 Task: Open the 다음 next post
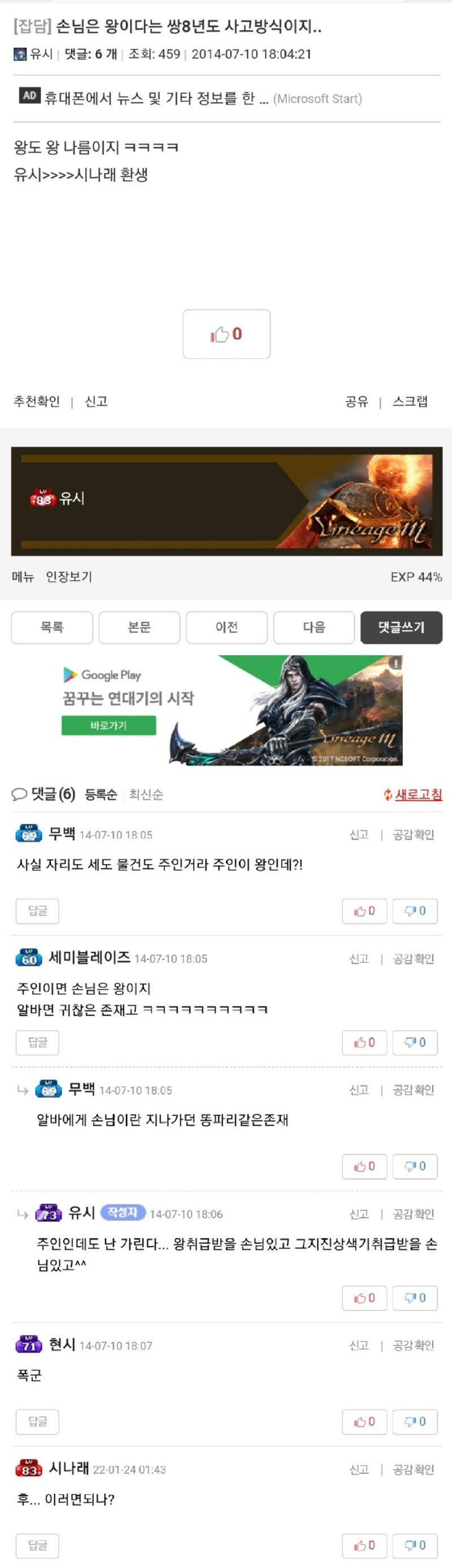[314, 627]
